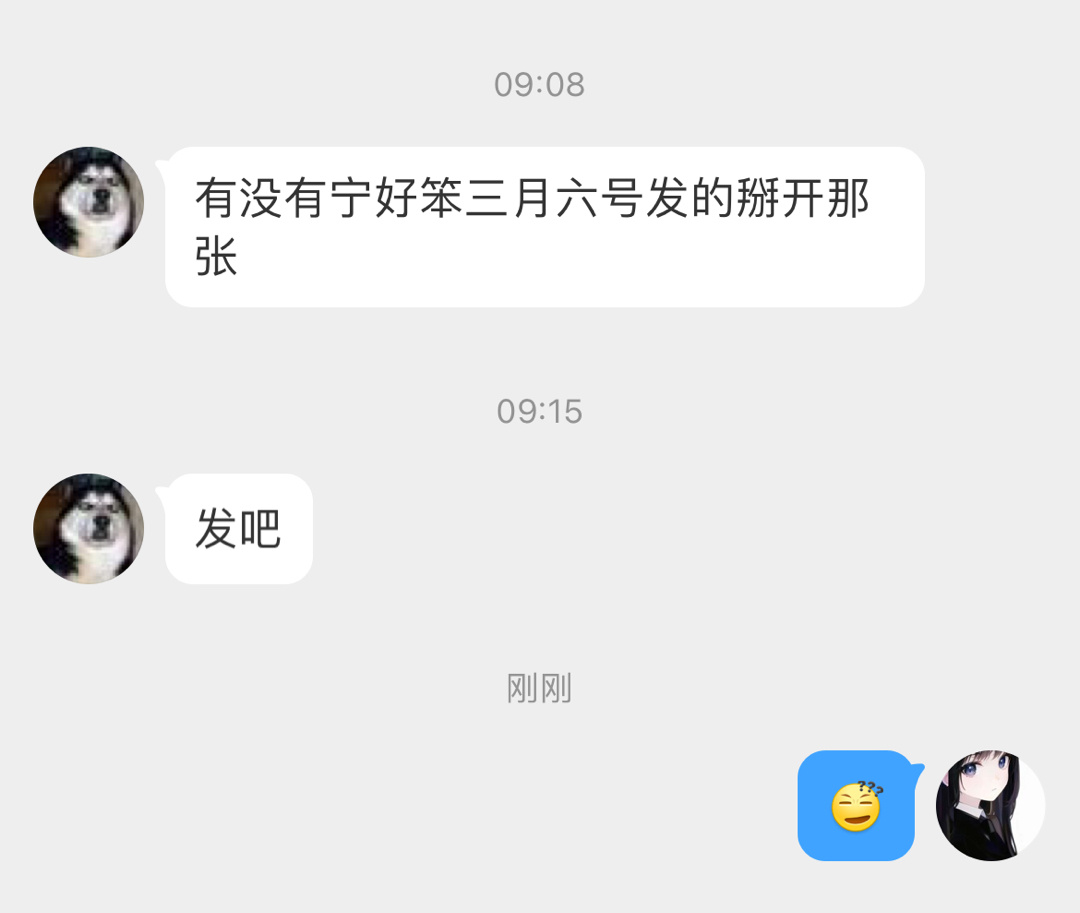Open husky avatar beside the 发吧 message

pos(89,528)
